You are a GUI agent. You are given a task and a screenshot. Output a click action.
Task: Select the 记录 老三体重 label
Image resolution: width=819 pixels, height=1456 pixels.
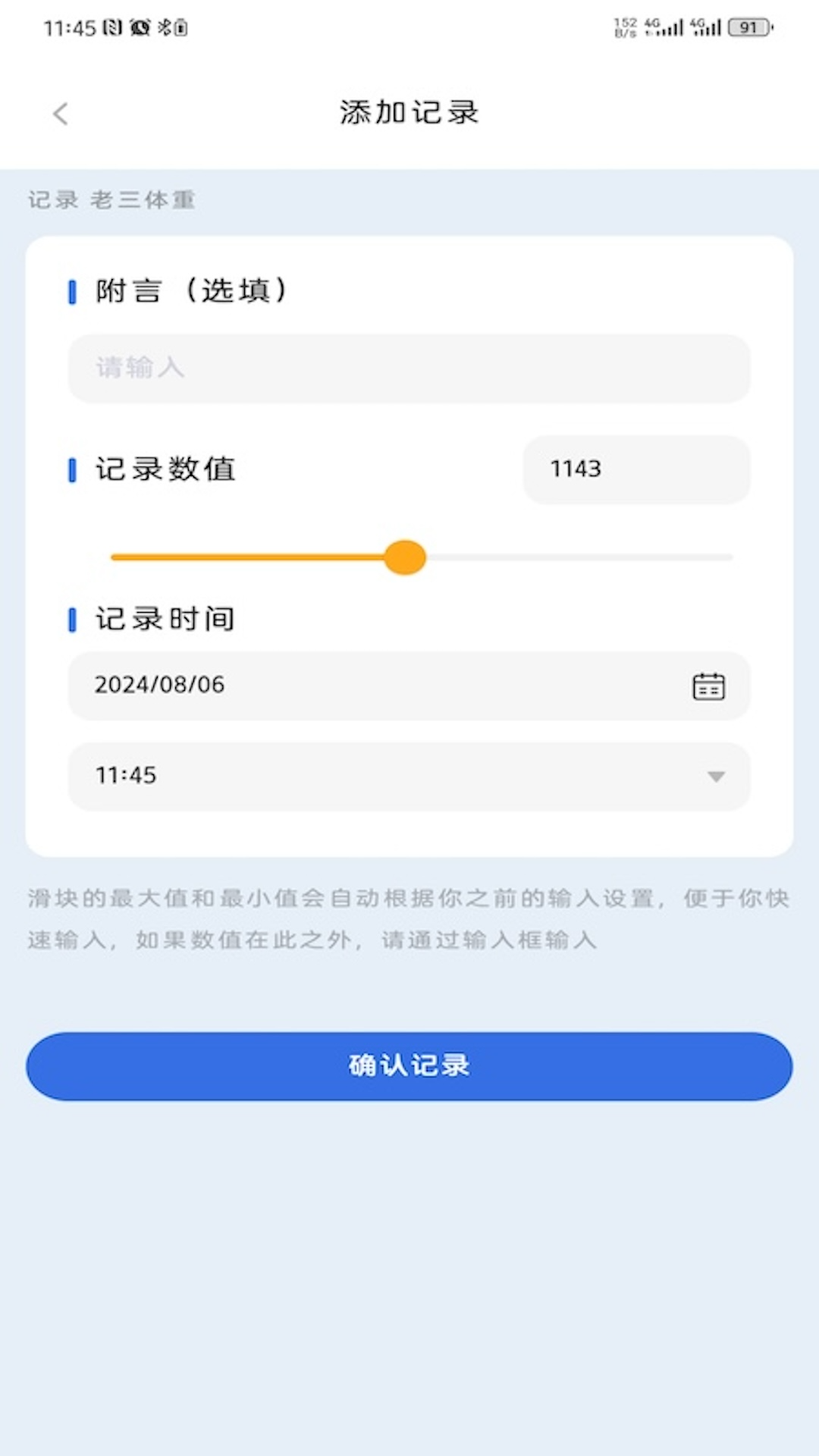point(111,200)
